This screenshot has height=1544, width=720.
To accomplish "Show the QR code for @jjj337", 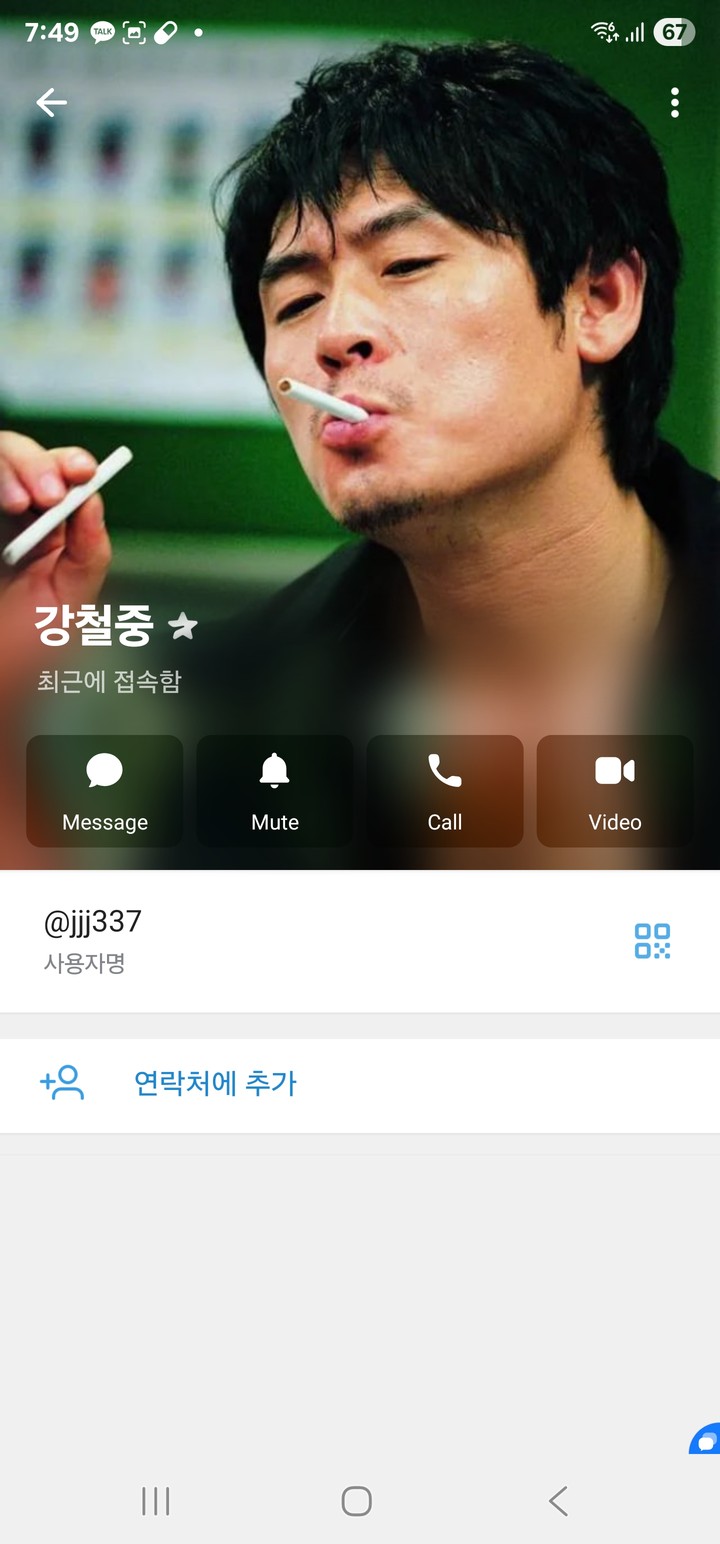I will click(653, 941).
